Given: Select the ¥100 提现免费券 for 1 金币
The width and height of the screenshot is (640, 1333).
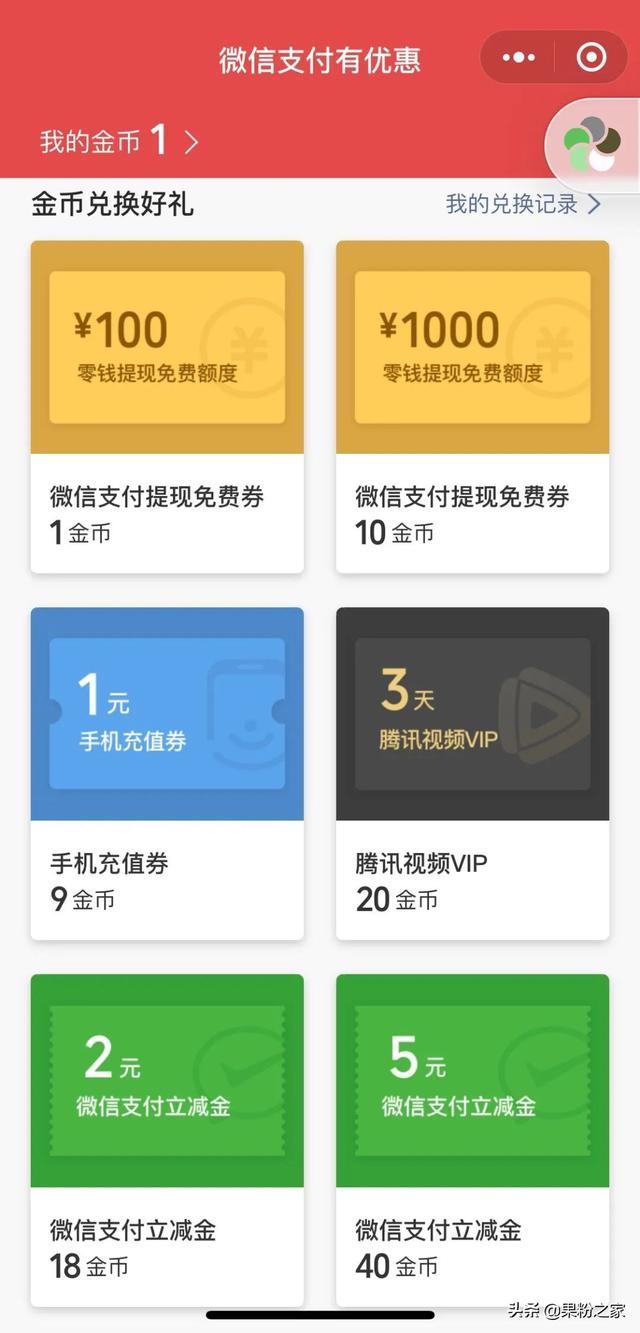Looking at the screenshot, I should tap(167, 406).
